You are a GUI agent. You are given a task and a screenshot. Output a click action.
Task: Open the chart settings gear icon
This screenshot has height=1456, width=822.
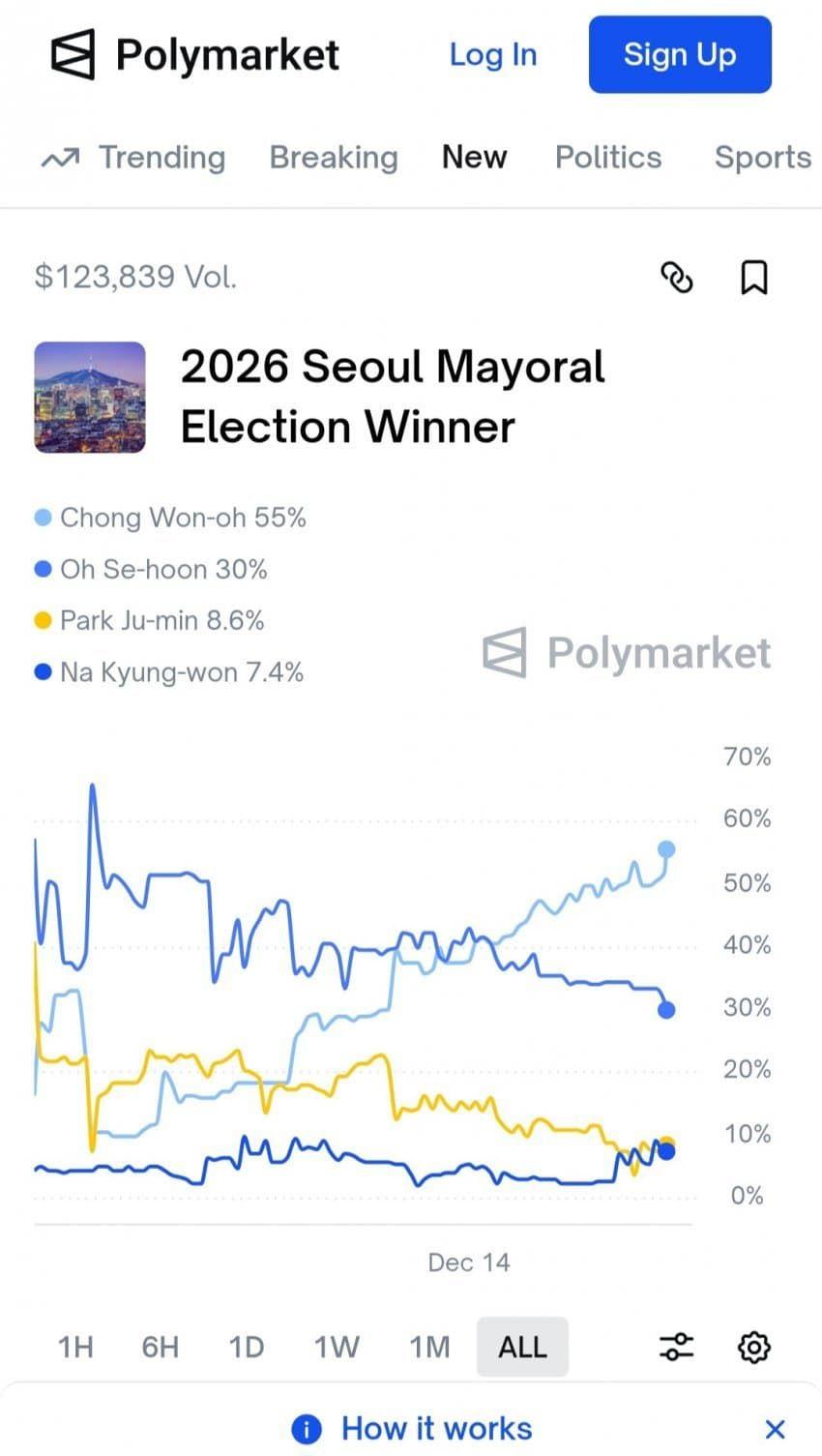pyautogui.click(x=754, y=1346)
